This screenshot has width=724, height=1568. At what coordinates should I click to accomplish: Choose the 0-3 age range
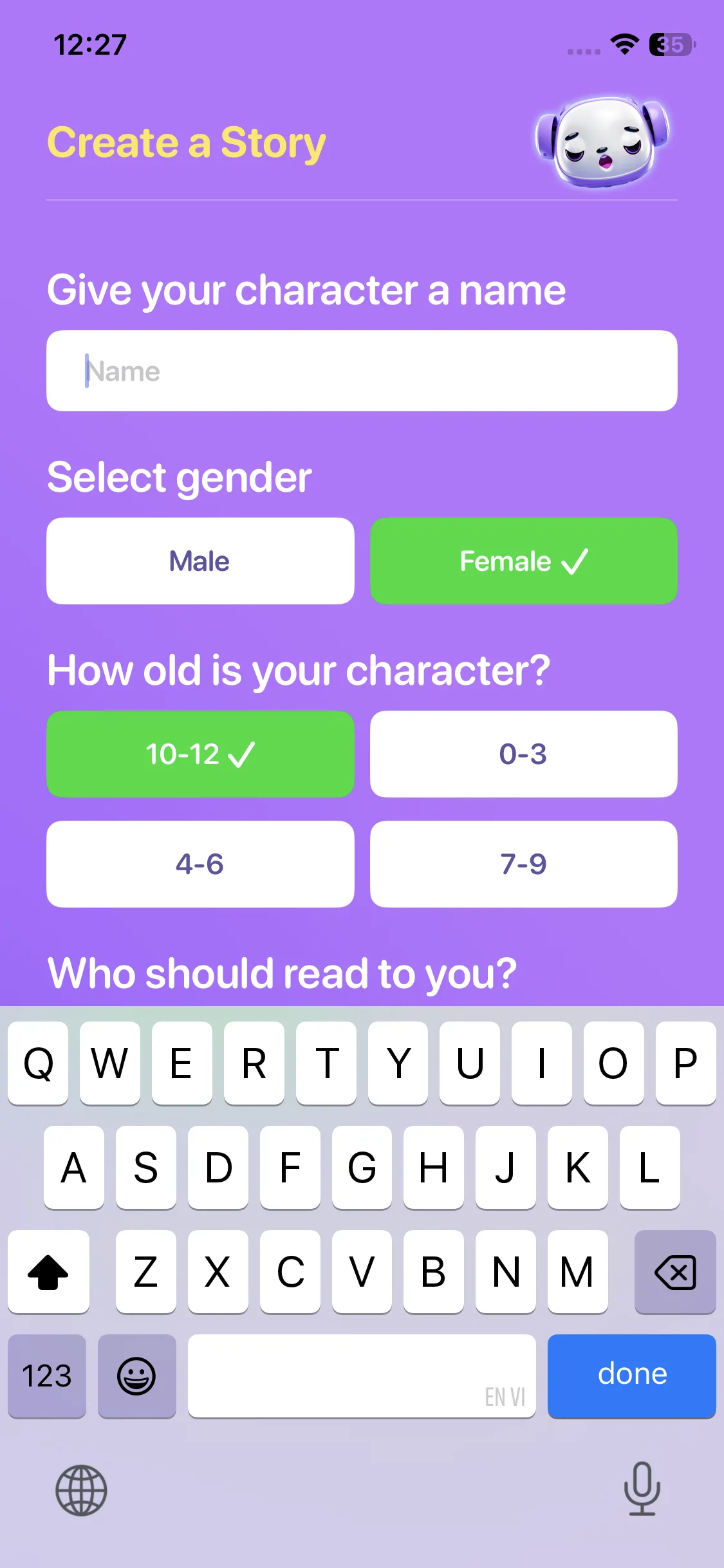pos(523,754)
